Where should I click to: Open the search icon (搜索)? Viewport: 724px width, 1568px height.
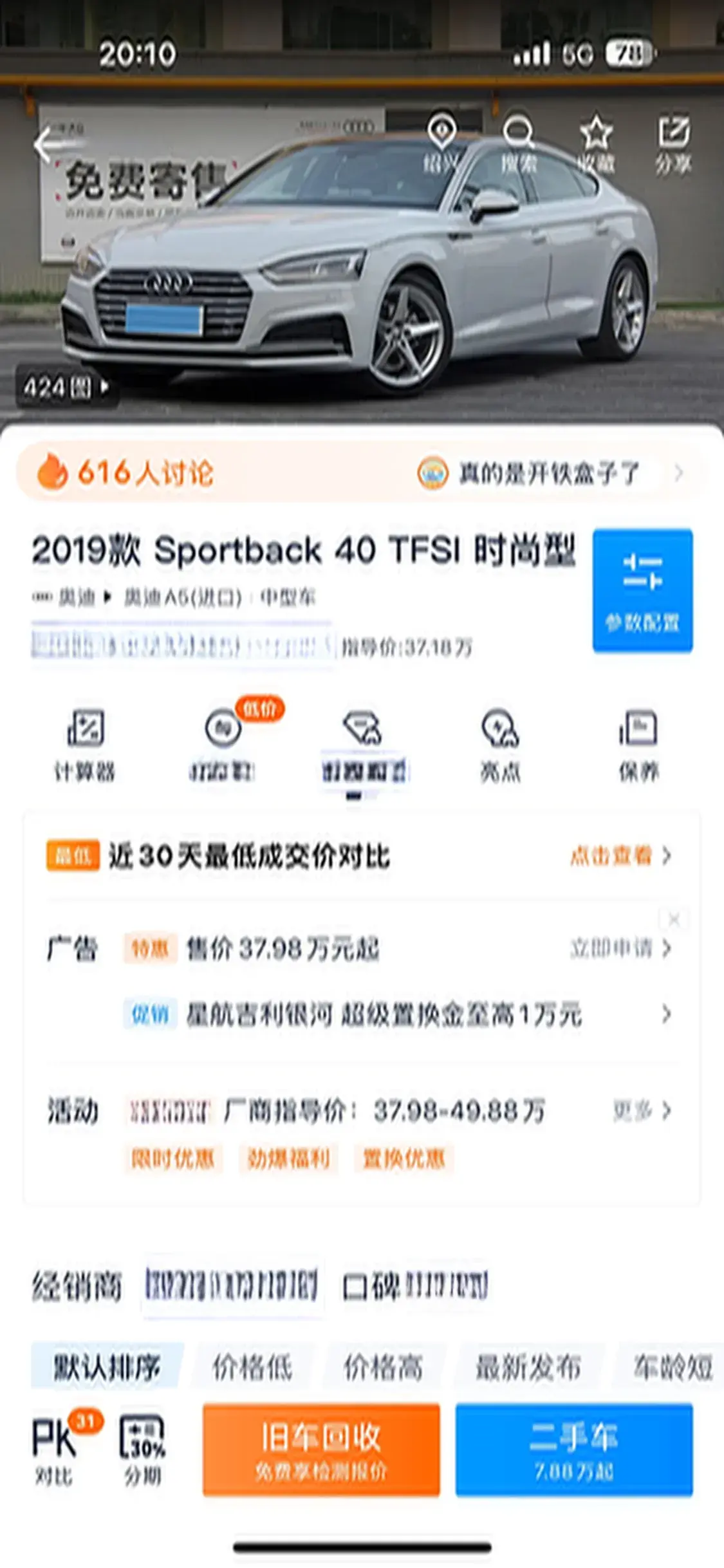pos(518,144)
